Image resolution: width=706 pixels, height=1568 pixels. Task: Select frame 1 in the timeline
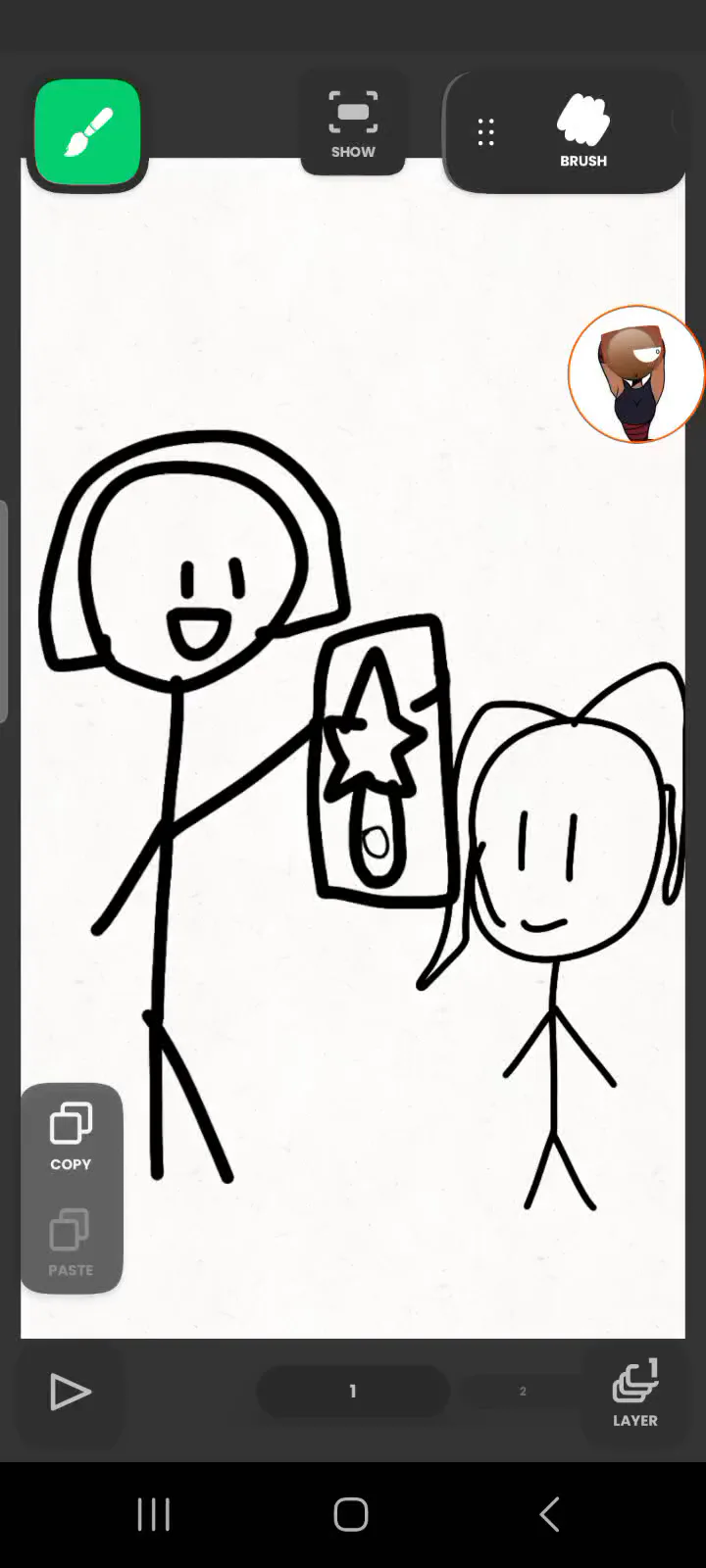[x=353, y=1391]
